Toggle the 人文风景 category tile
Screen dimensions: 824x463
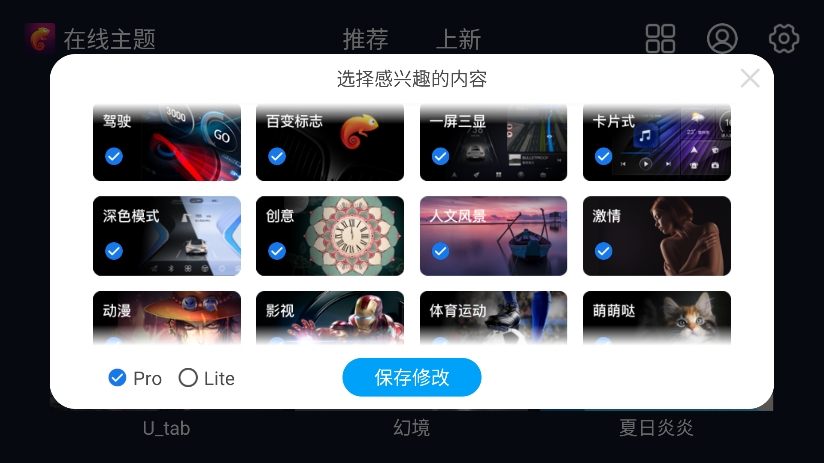coord(493,236)
